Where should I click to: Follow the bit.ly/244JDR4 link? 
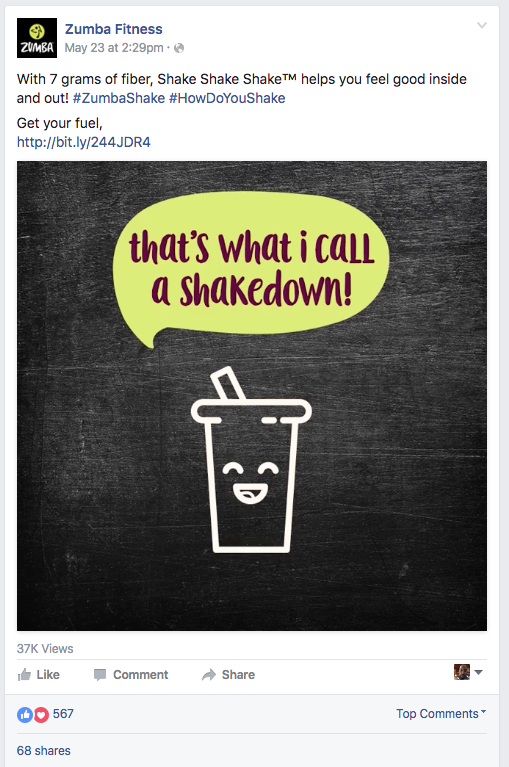pos(84,142)
